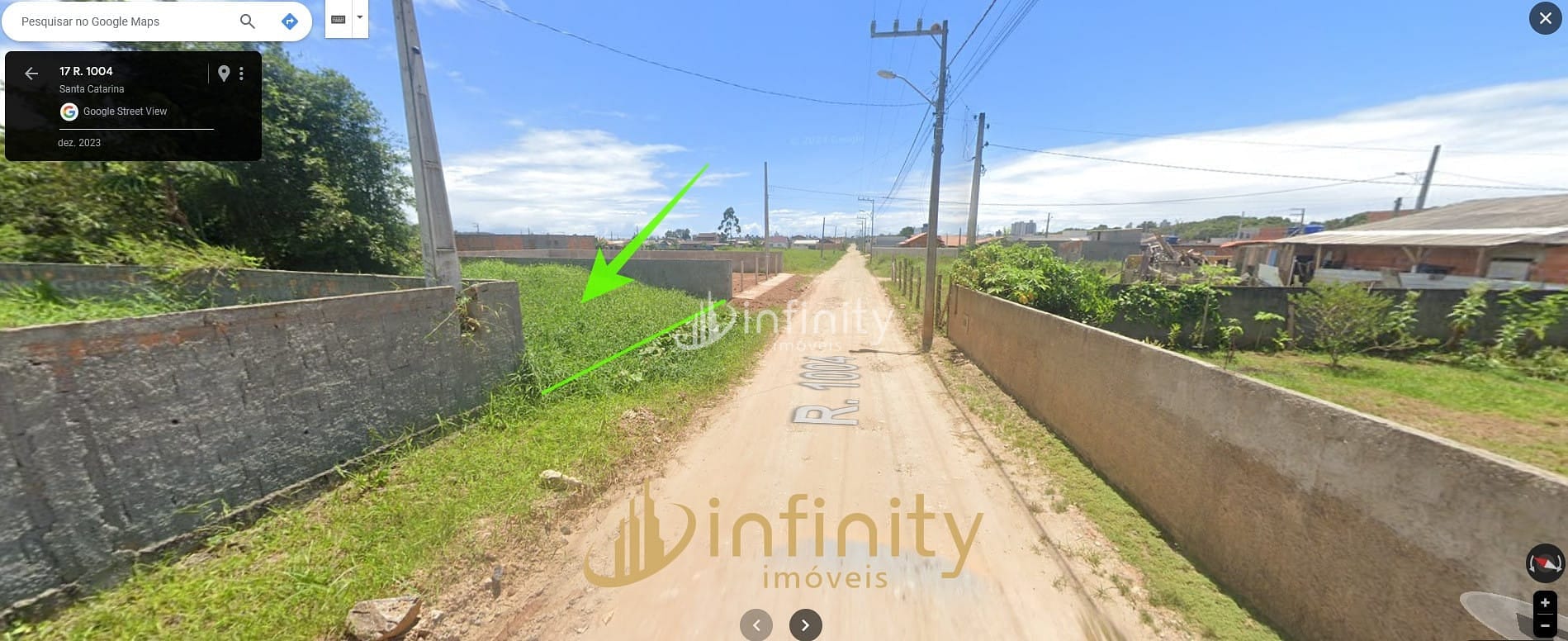Open directions with the blue arrow icon

coord(289,21)
